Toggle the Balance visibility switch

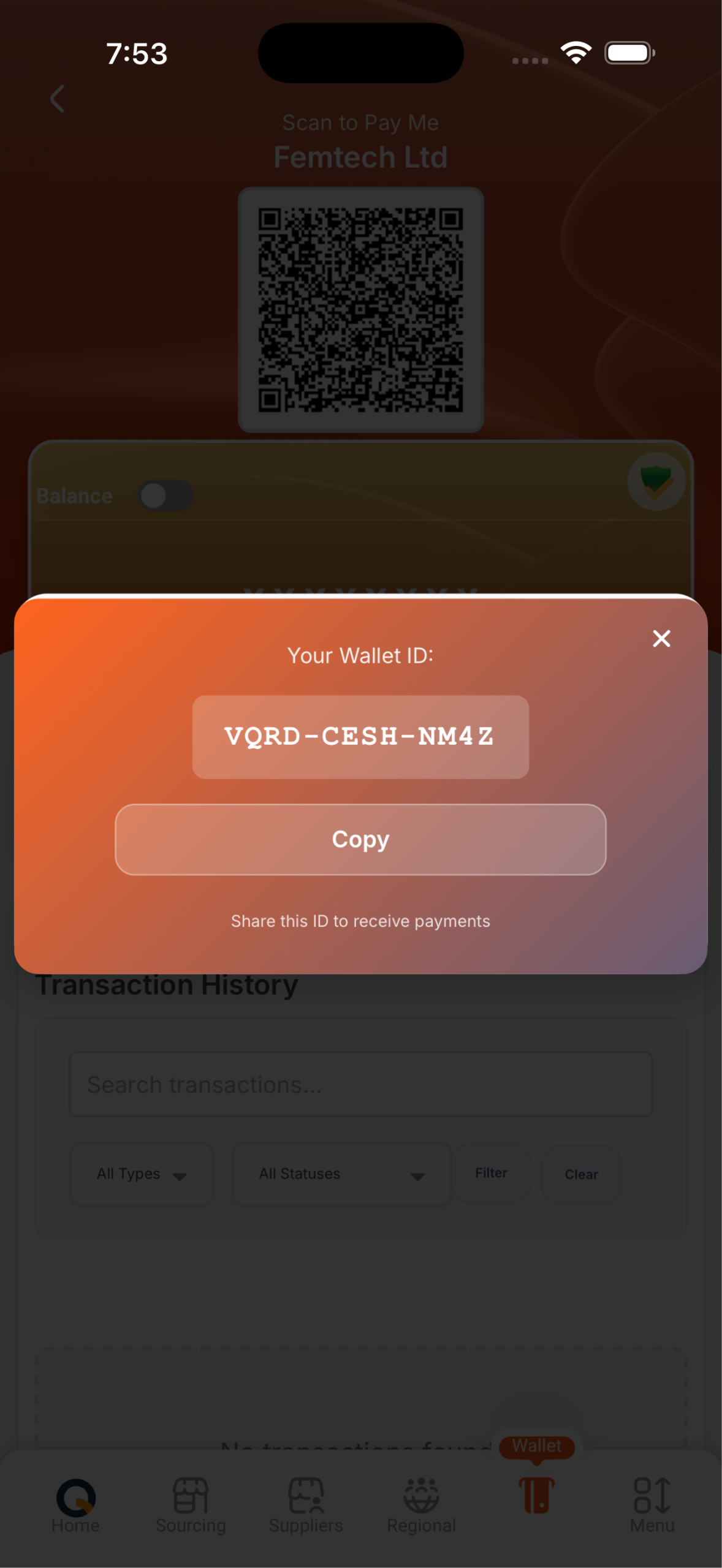pyautogui.click(x=165, y=496)
